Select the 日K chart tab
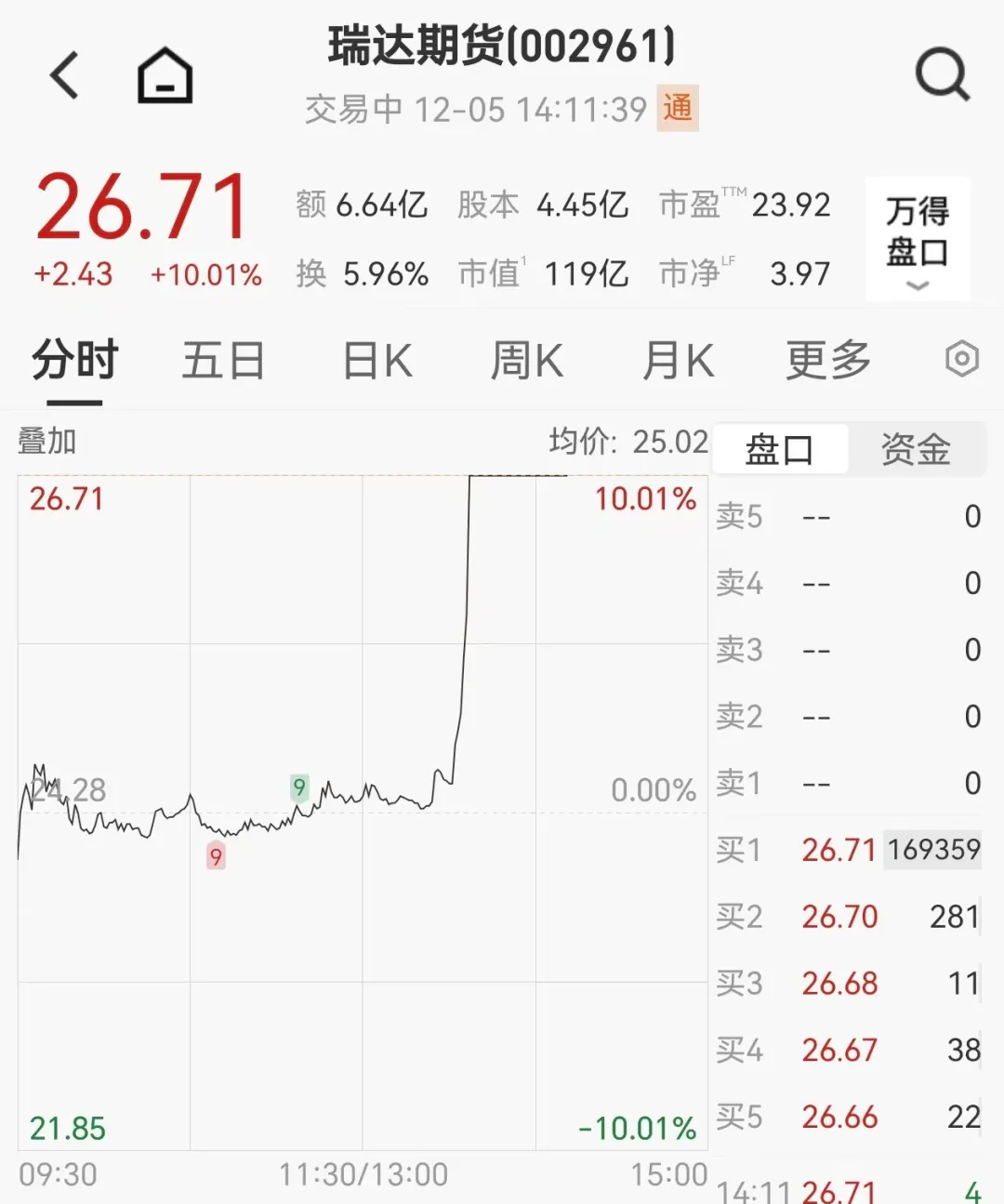Viewport: 1004px width, 1204px height. (x=377, y=361)
